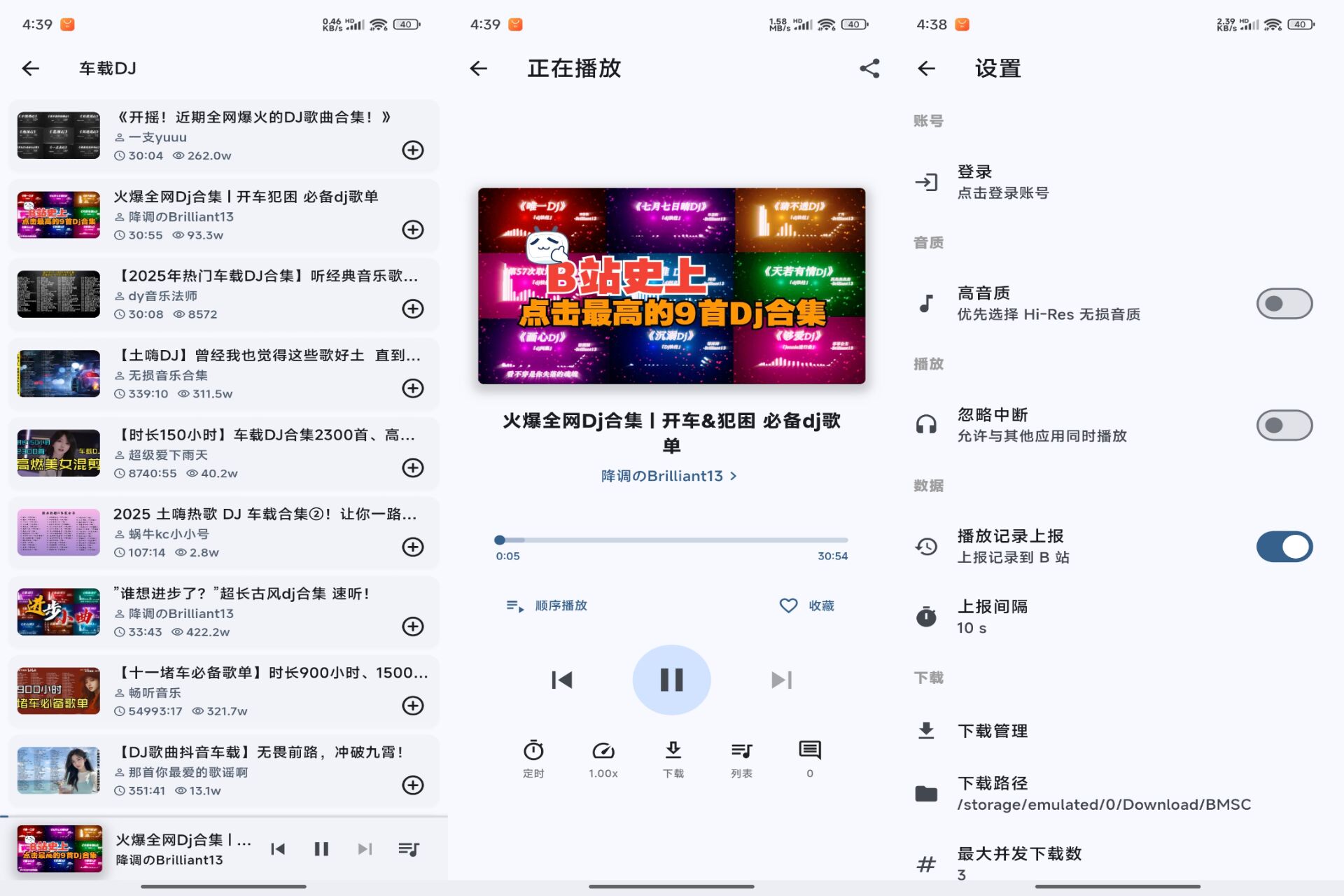Share the now-playing track

tap(869, 69)
